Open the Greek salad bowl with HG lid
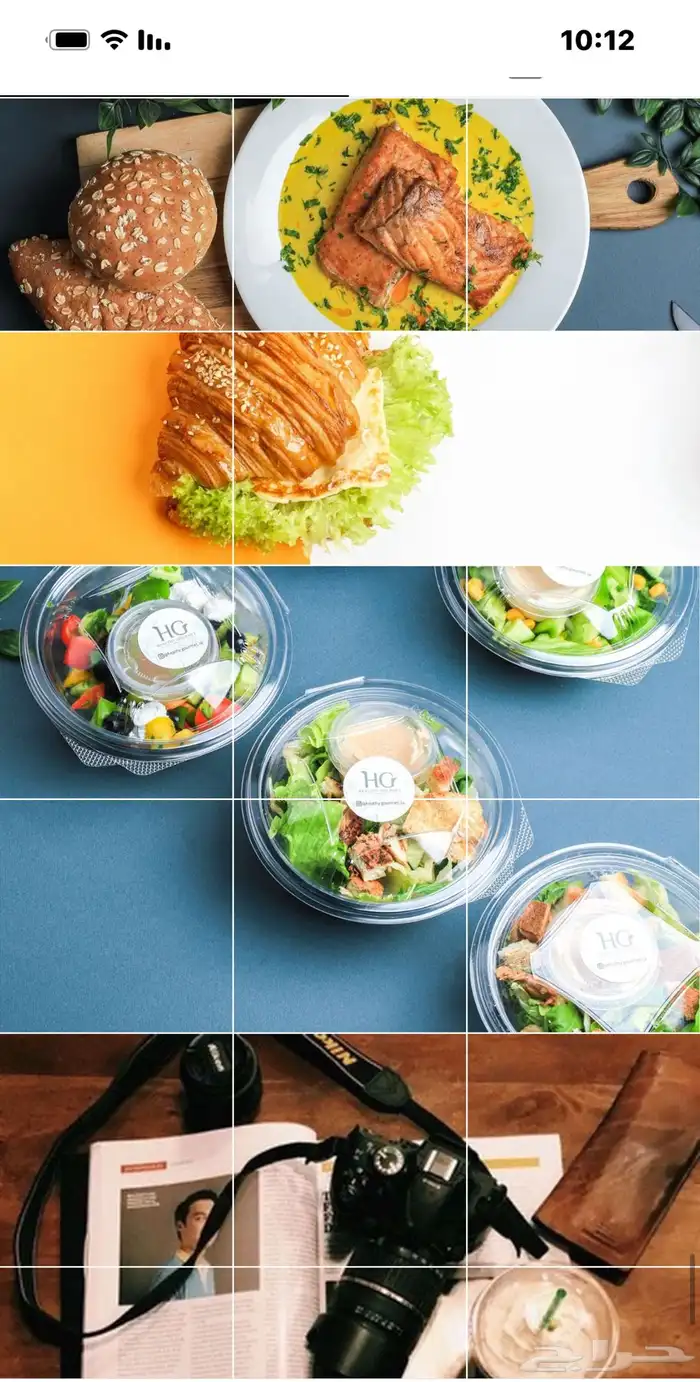This screenshot has width=700, height=1382. [116, 682]
